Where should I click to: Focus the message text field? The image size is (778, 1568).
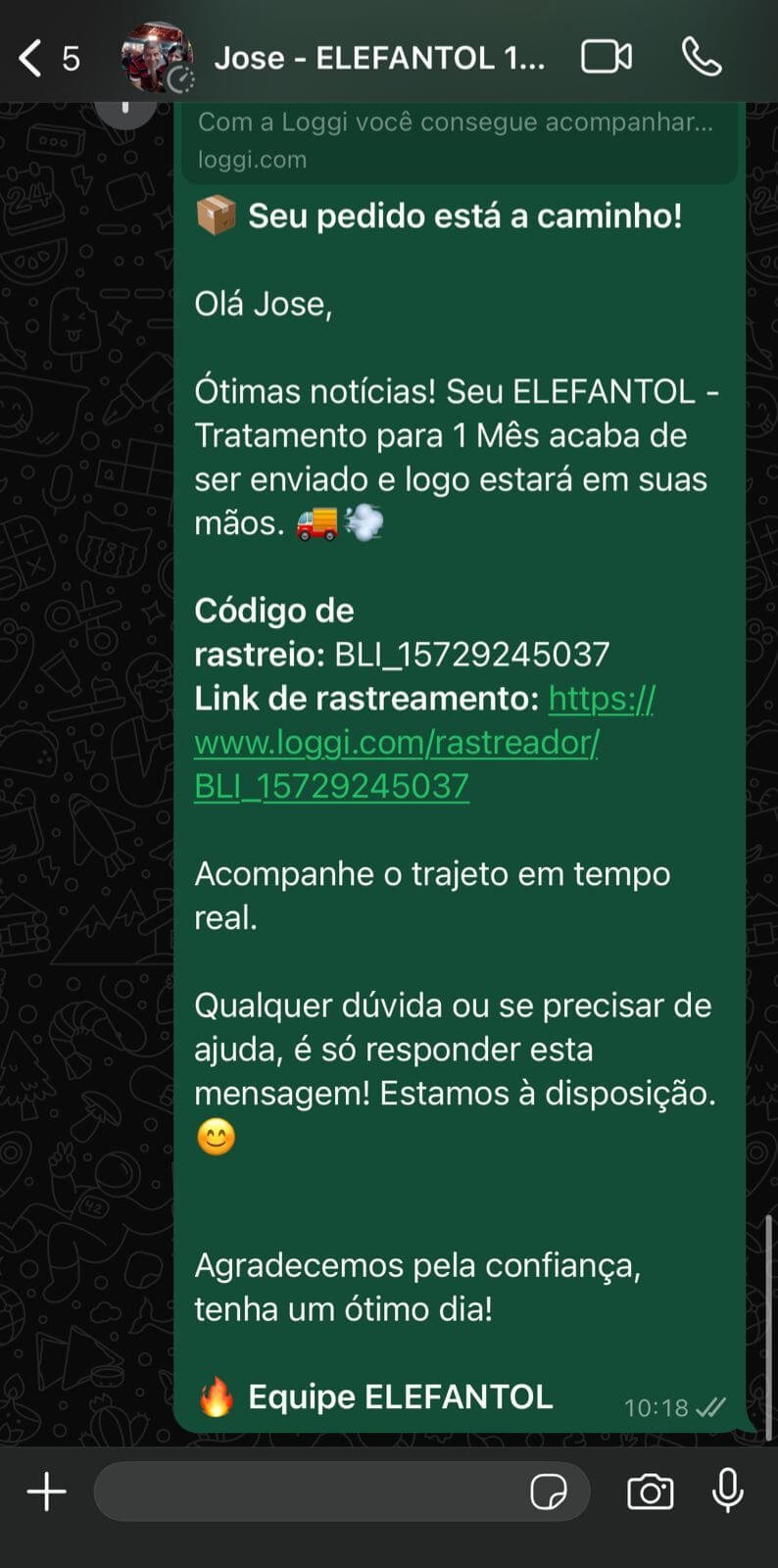[309, 1493]
